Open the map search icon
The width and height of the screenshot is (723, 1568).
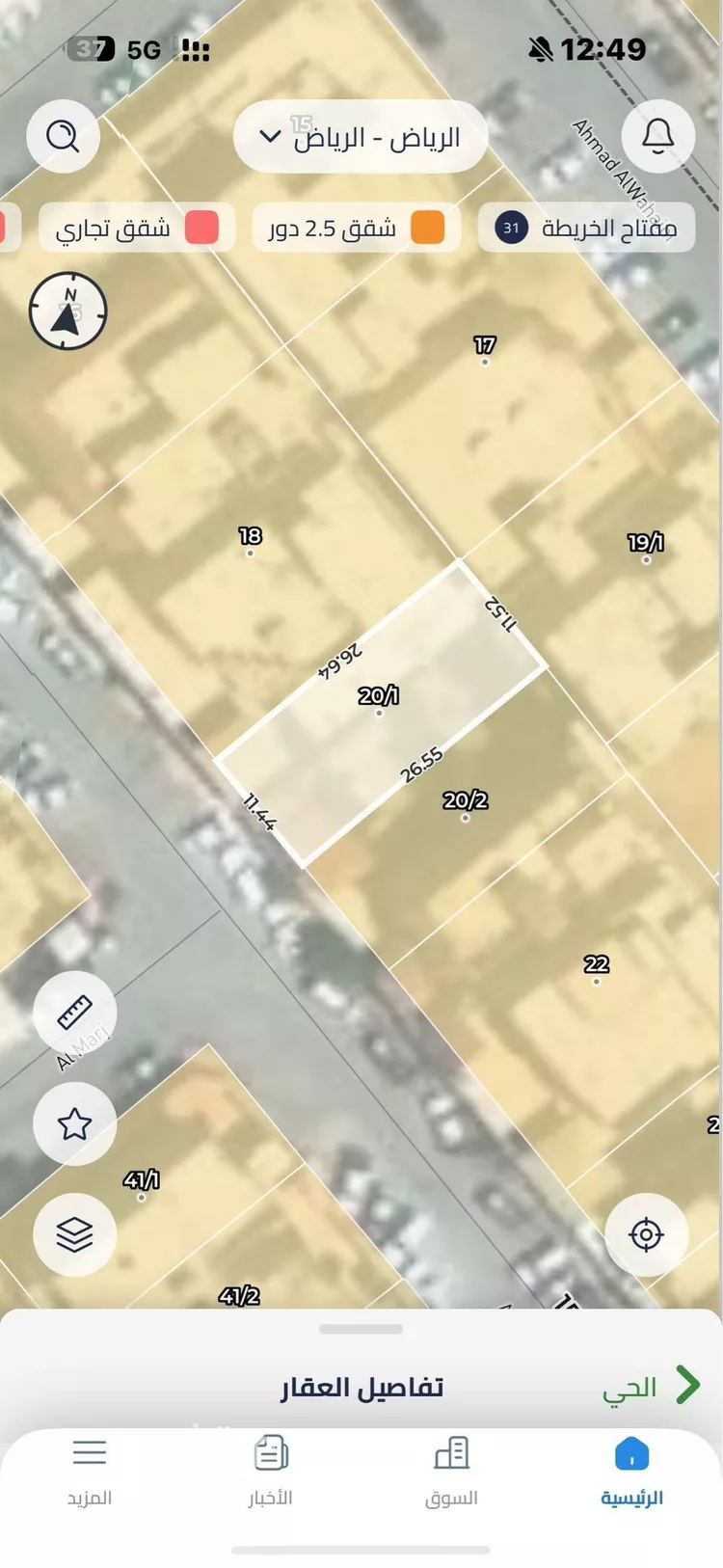tap(64, 136)
